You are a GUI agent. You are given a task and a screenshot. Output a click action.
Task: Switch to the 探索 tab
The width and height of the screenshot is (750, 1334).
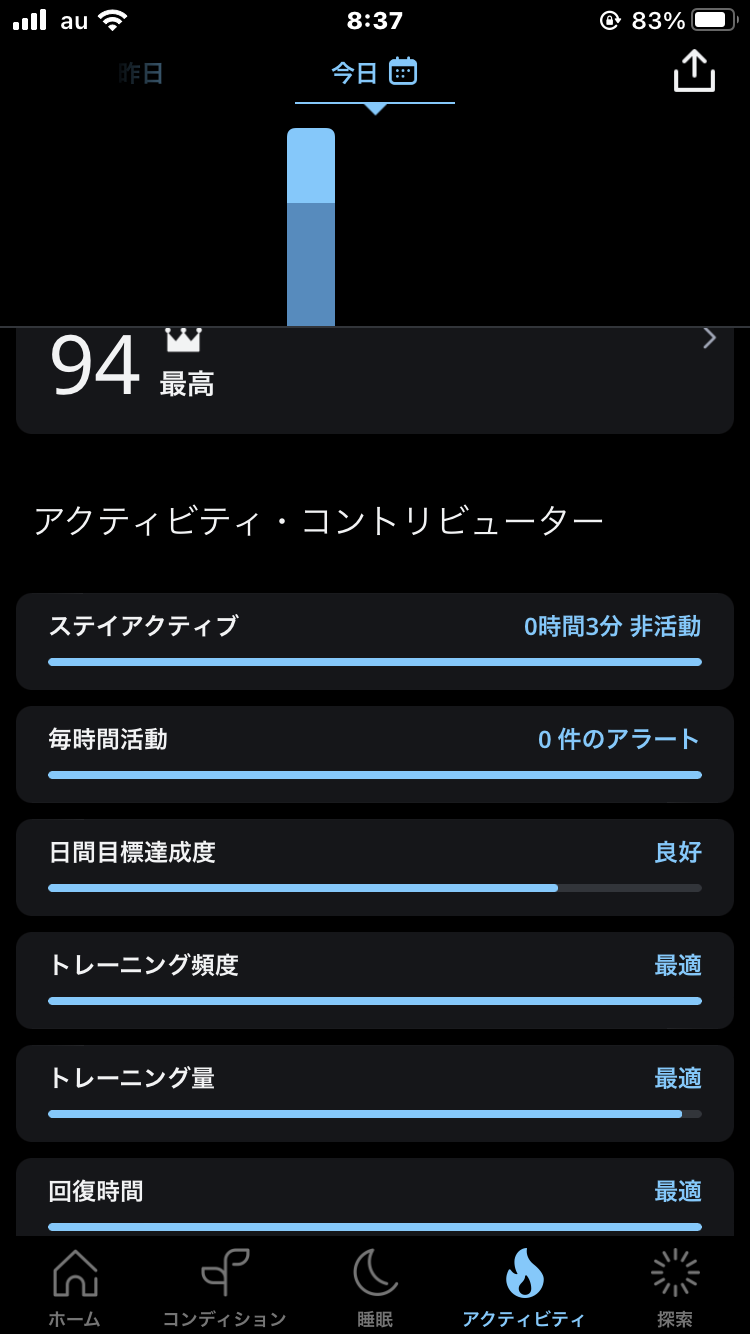coord(675,1287)
